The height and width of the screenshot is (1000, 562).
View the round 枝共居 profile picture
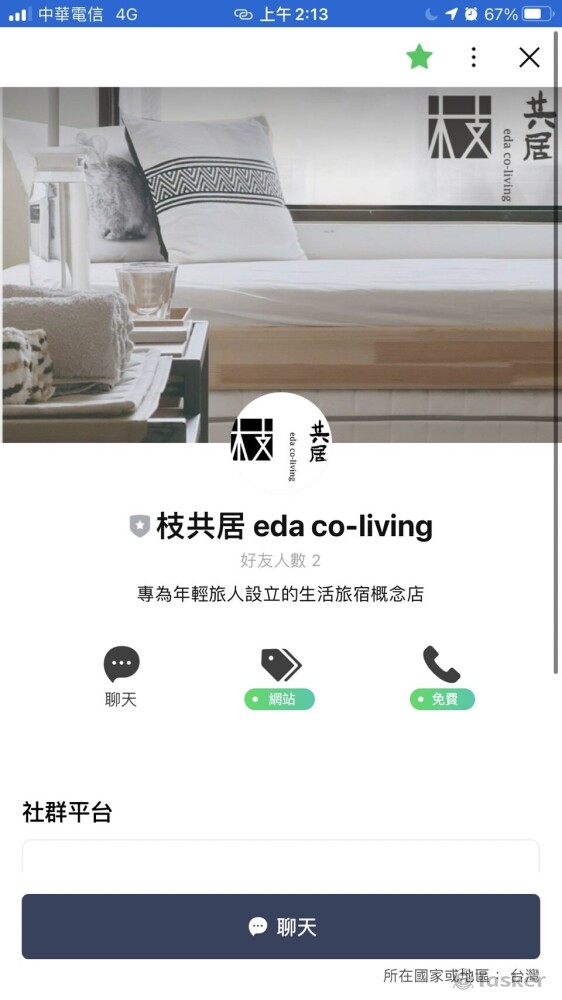tap(281, 443)
